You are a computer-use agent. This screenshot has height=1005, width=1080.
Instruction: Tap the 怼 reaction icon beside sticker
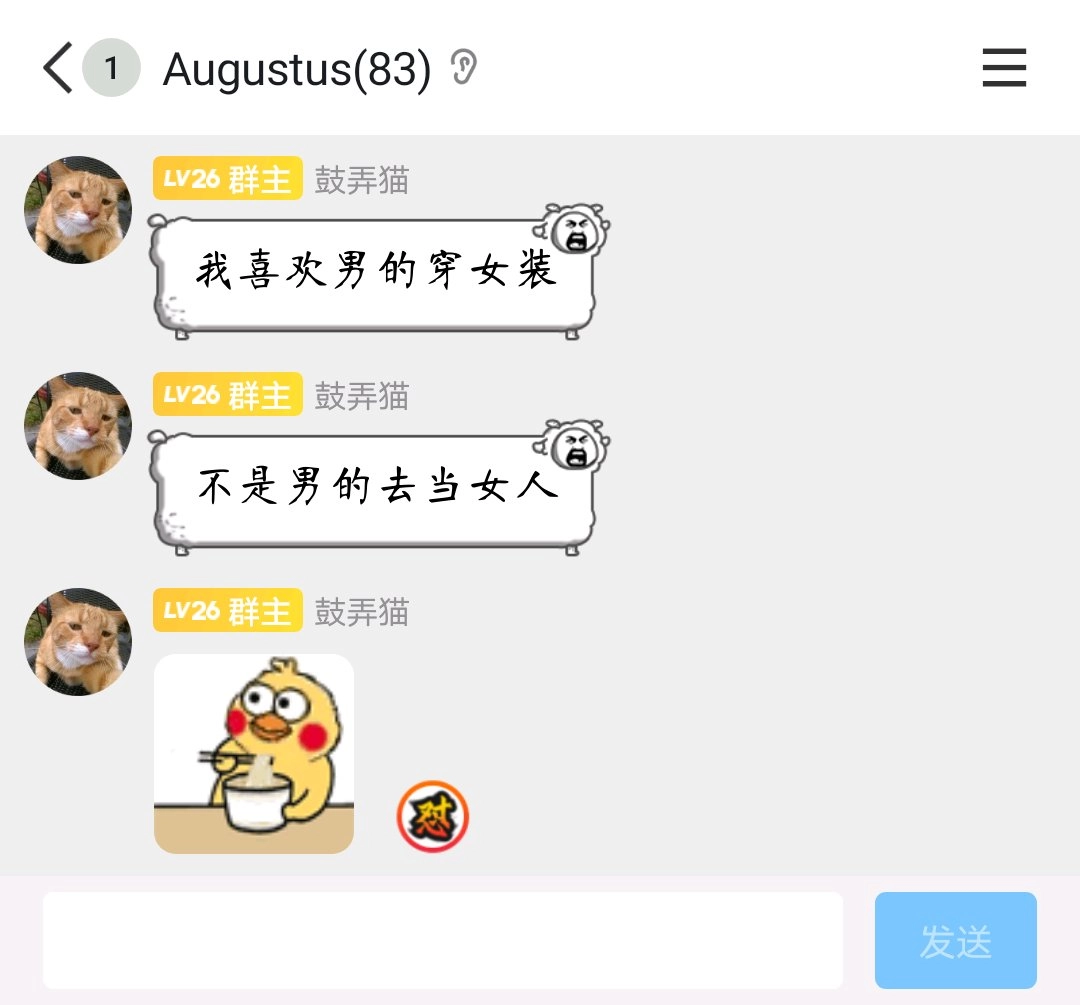point(433,817)
